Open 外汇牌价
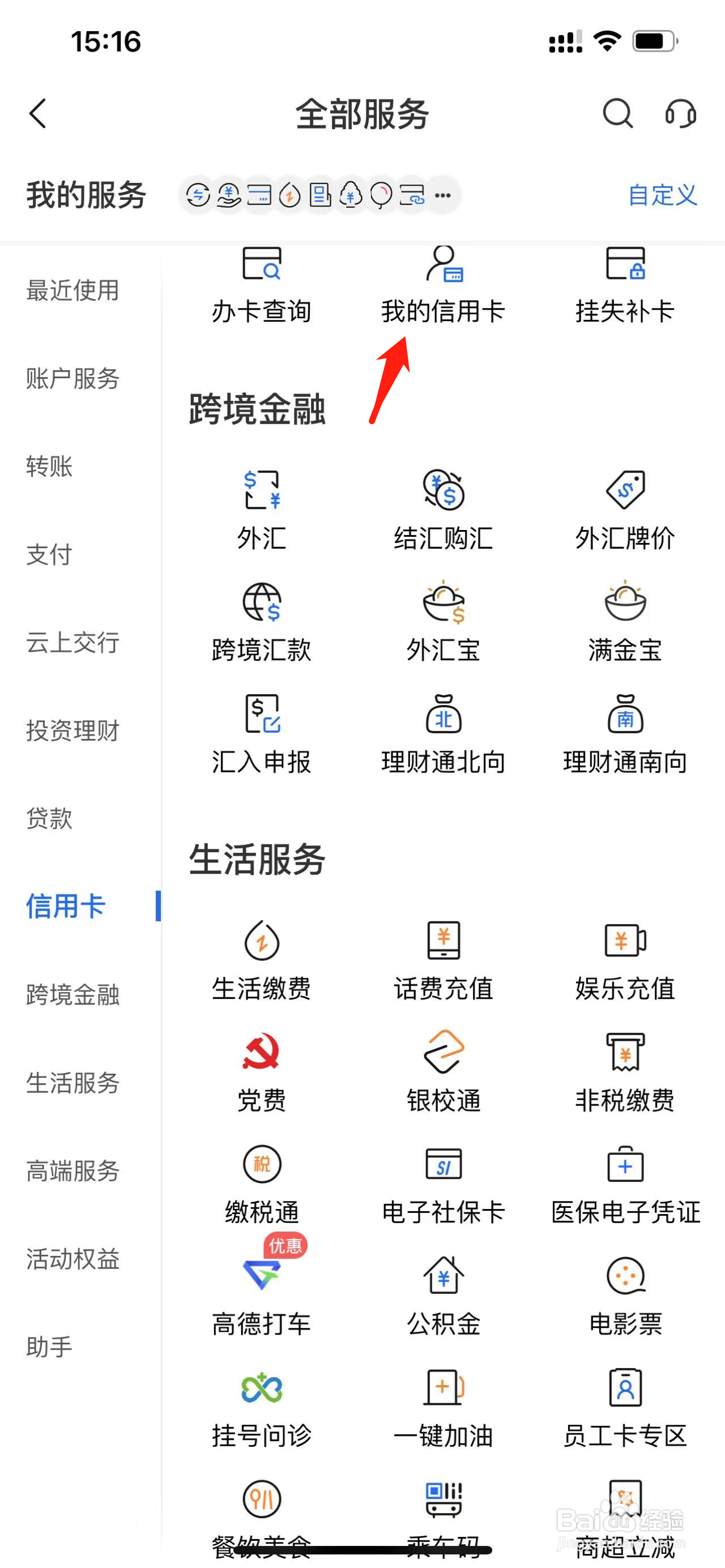The width and height of the screenshot is (725, 1568). point(625,510)
